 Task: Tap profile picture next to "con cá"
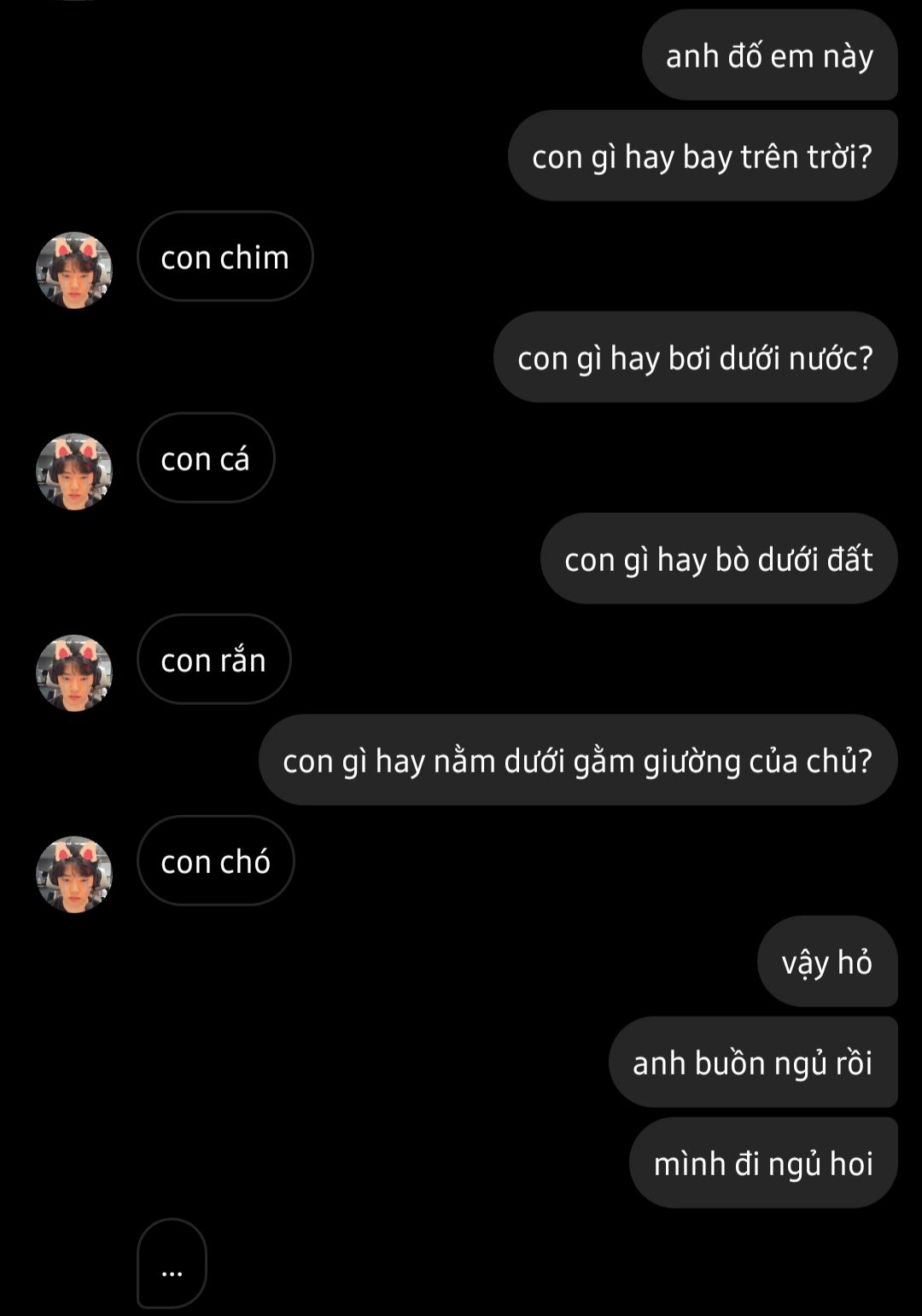(73, 471)
